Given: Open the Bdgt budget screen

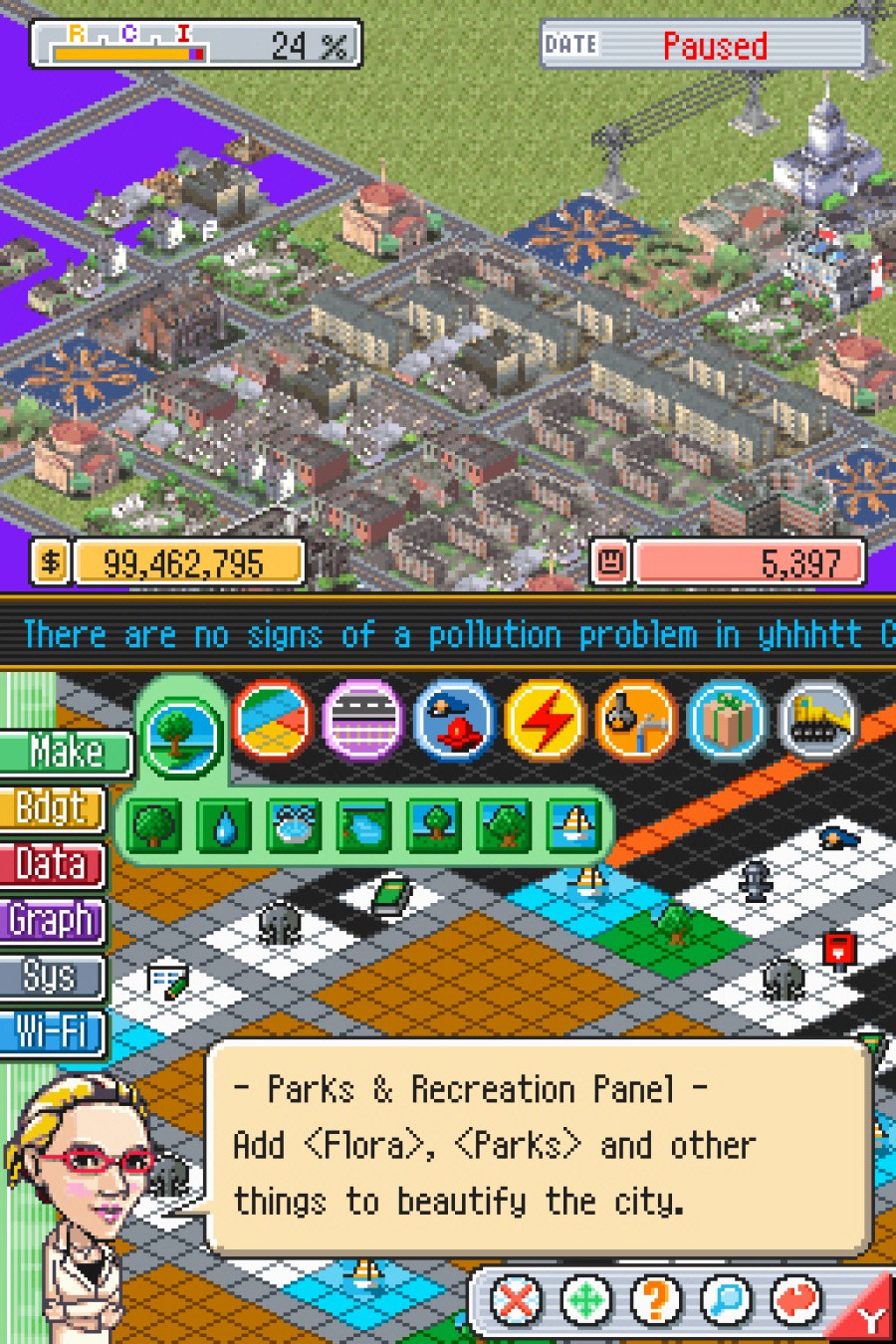Looking at the screenshot, I should 52,808.
